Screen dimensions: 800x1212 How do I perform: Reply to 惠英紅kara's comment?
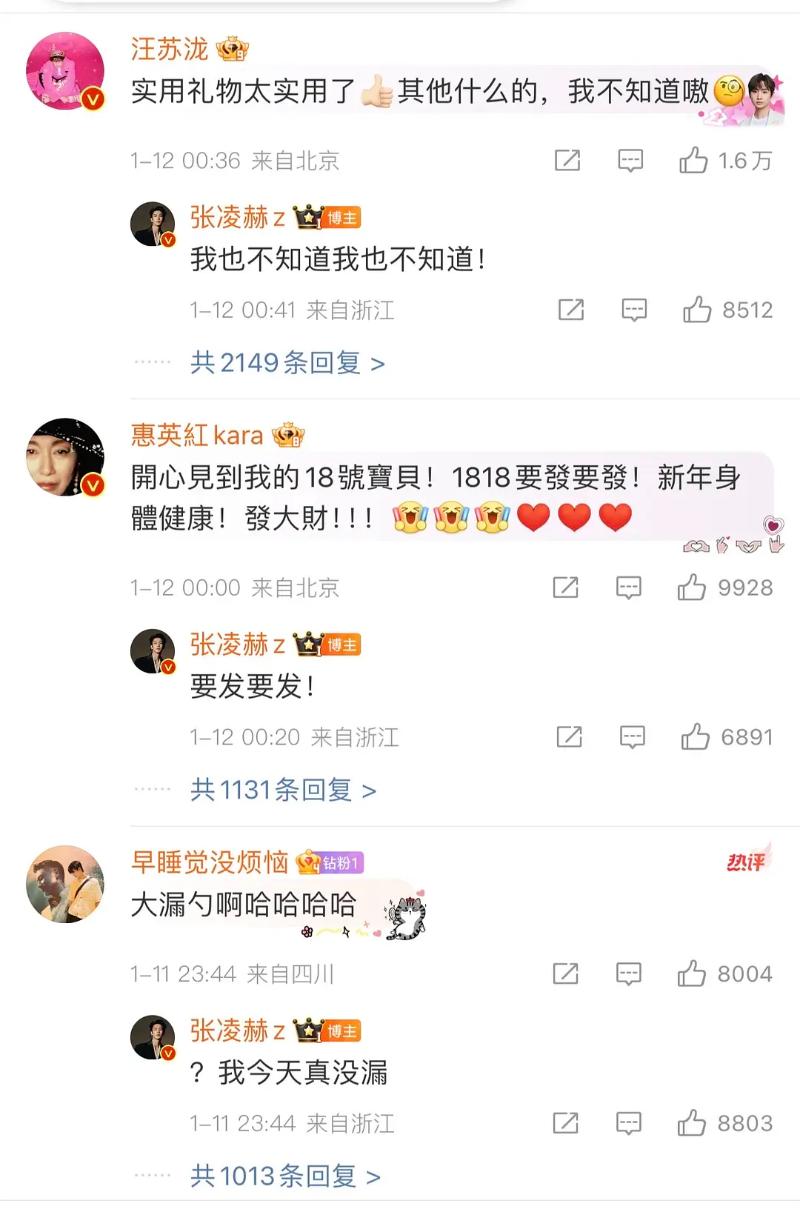(628, 587)
